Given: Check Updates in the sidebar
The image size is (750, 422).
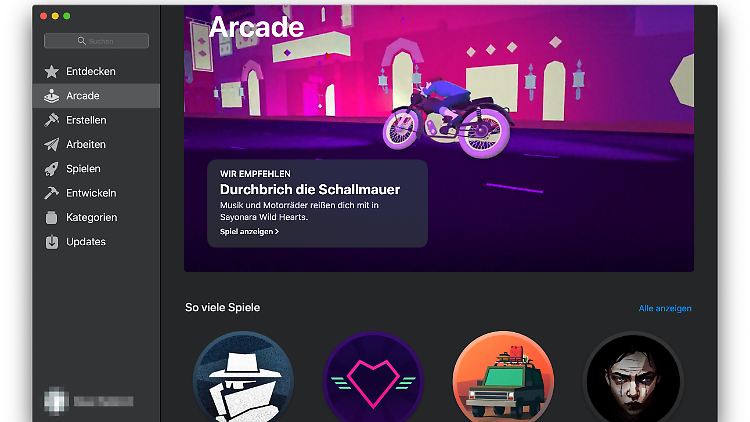Looking at the screenshot, I should (85, 242).
